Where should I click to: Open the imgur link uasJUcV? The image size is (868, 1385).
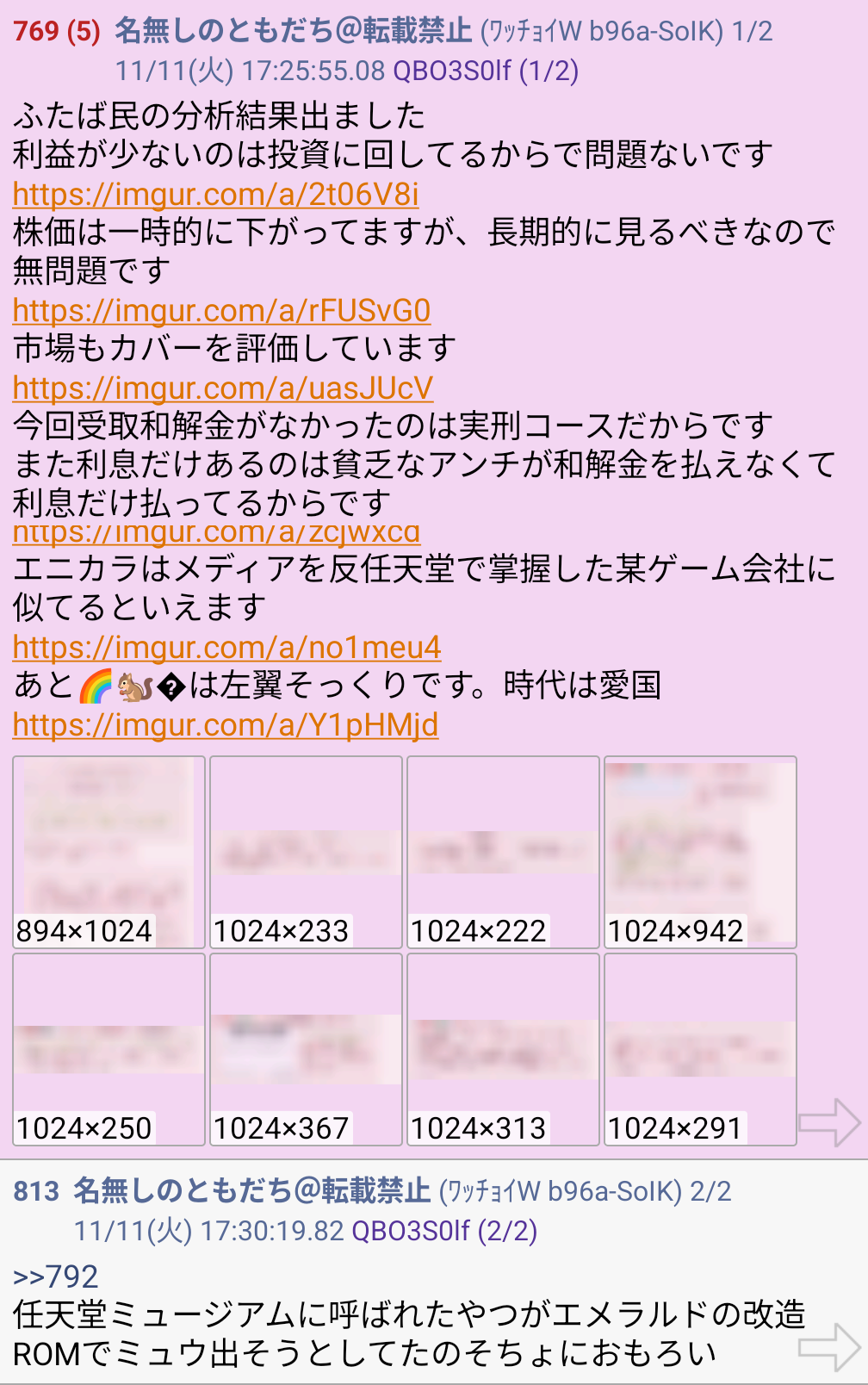(222, 388)
